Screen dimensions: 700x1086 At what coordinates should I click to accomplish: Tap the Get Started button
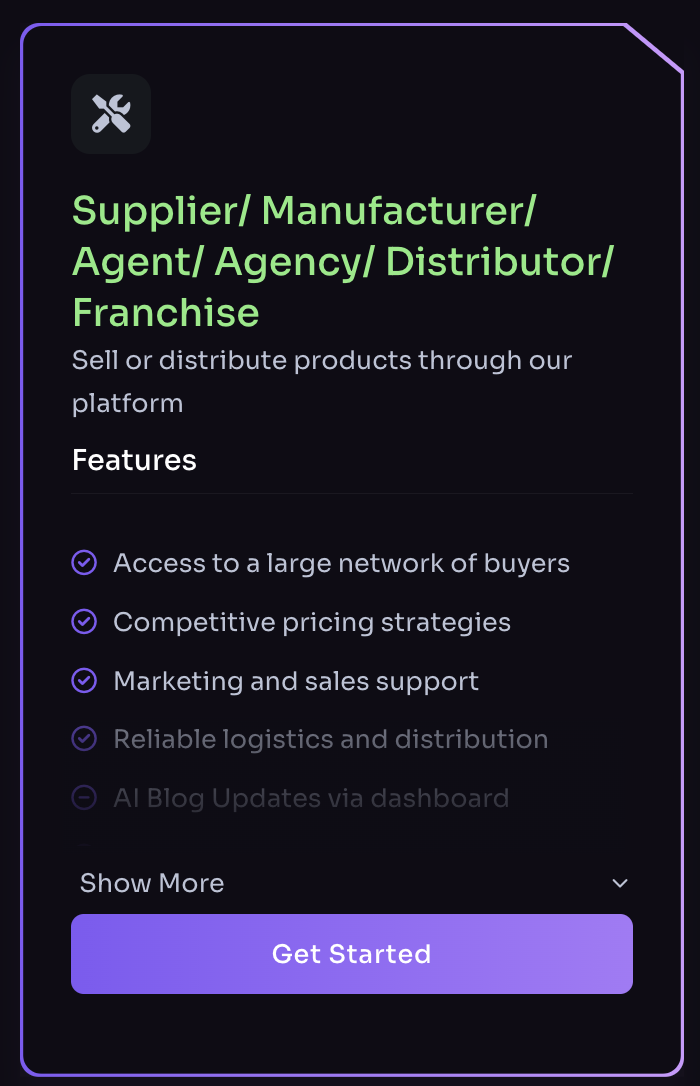(351, 953)
